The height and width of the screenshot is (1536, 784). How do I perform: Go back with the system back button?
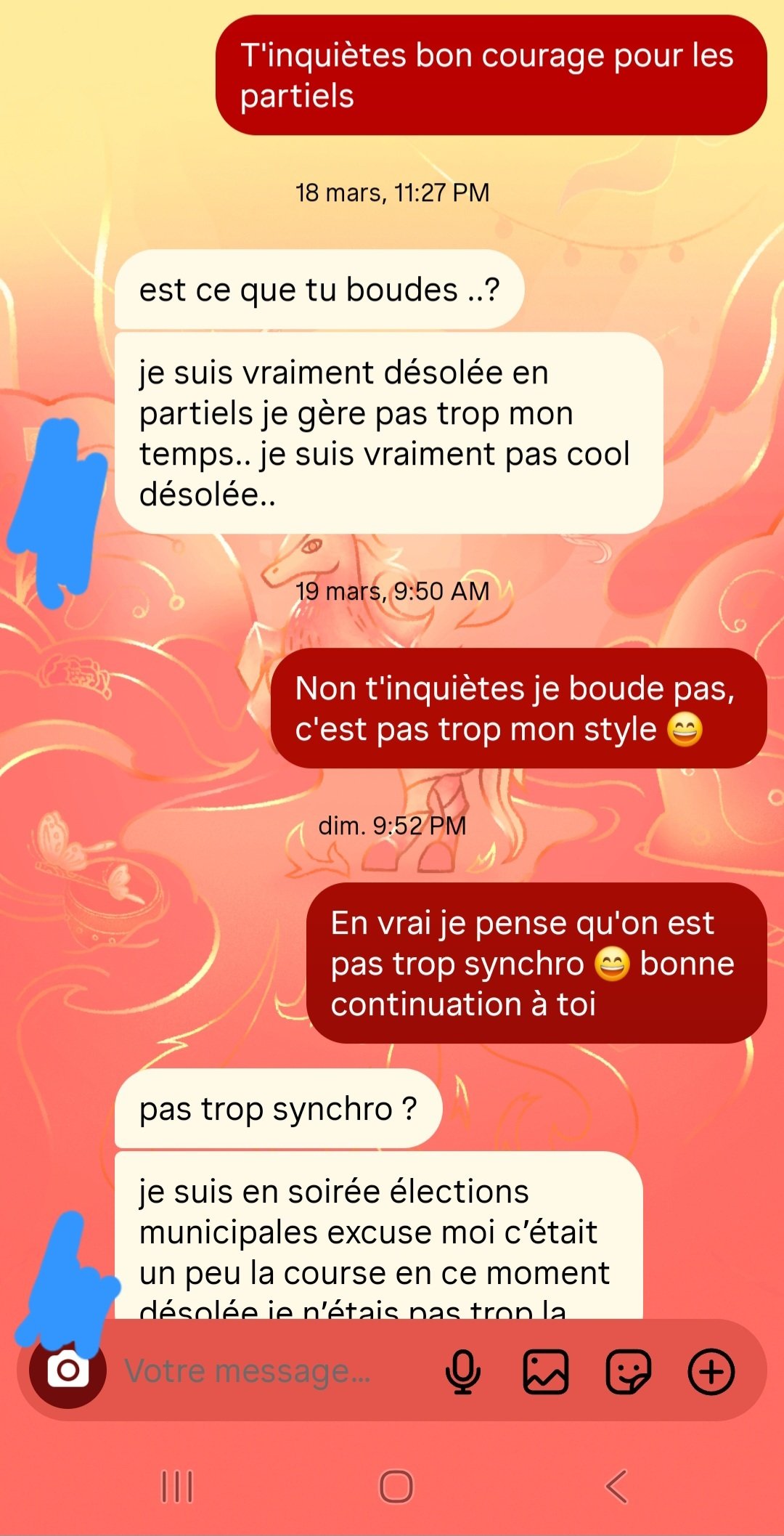pos(616,1487)
